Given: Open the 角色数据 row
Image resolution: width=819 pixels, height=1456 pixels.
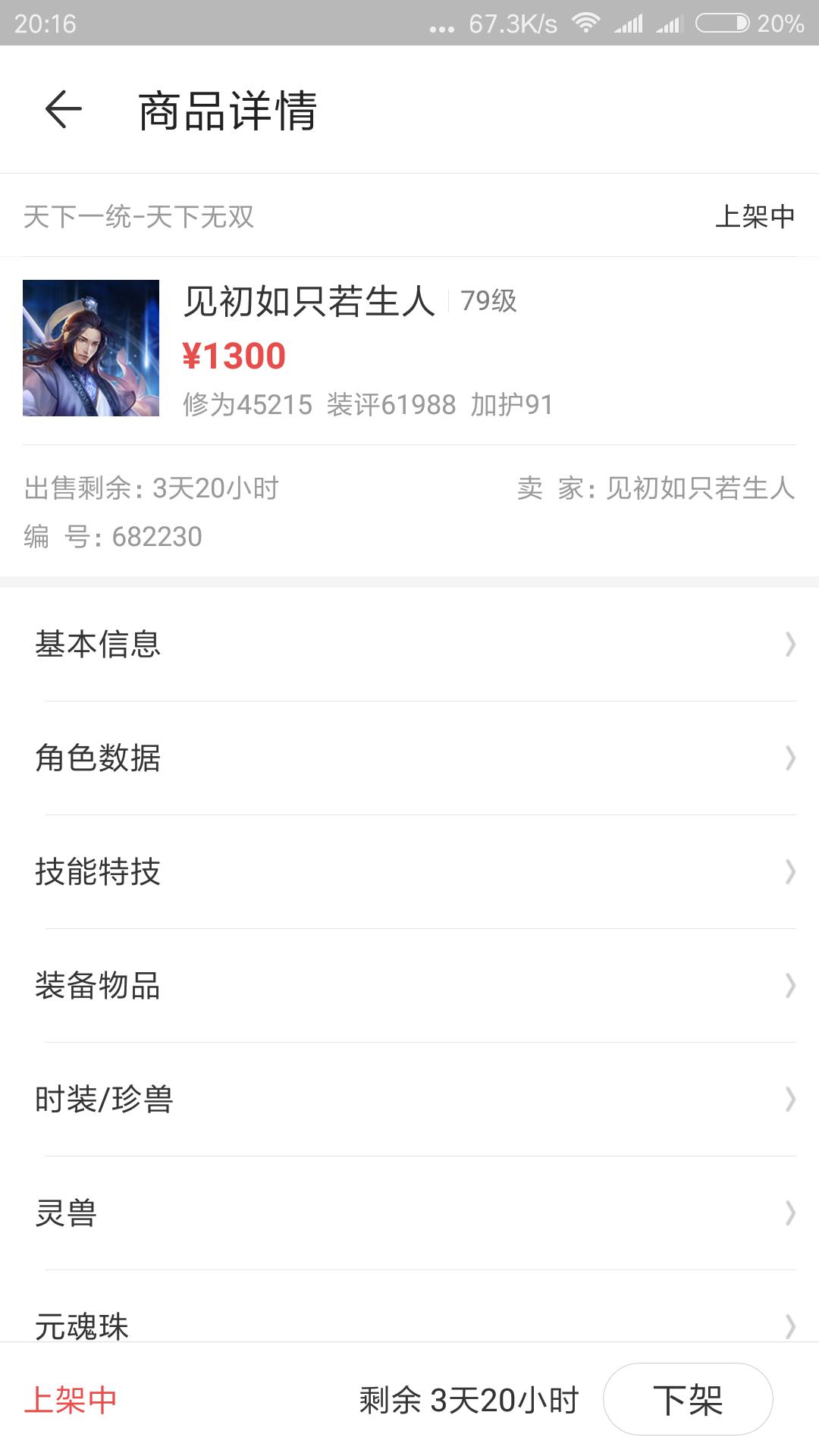Looking at the screenshot, I should pos(409,758).
